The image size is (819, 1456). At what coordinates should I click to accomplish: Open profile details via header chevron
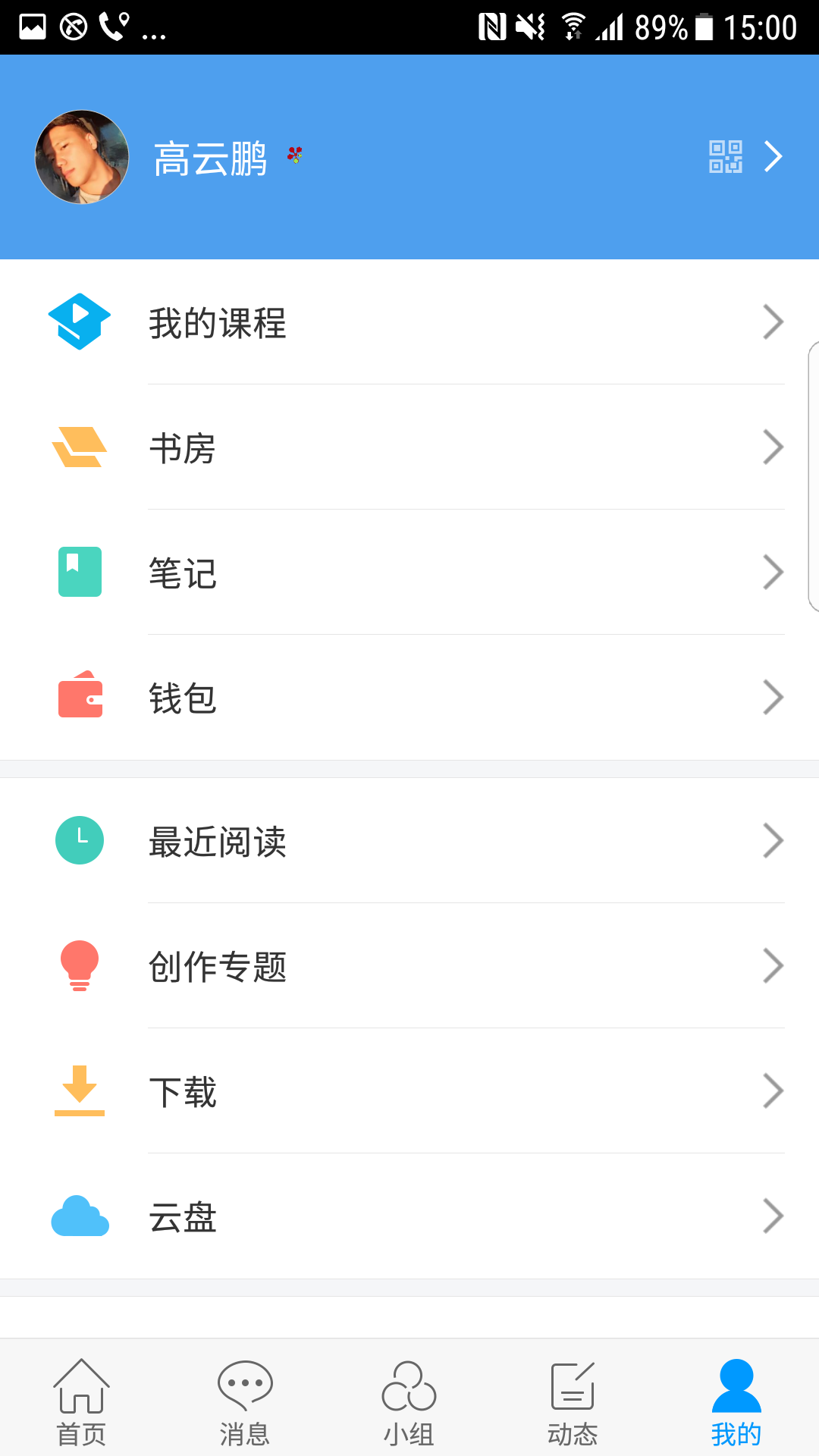pyautogui.click(x=773, y=157)
